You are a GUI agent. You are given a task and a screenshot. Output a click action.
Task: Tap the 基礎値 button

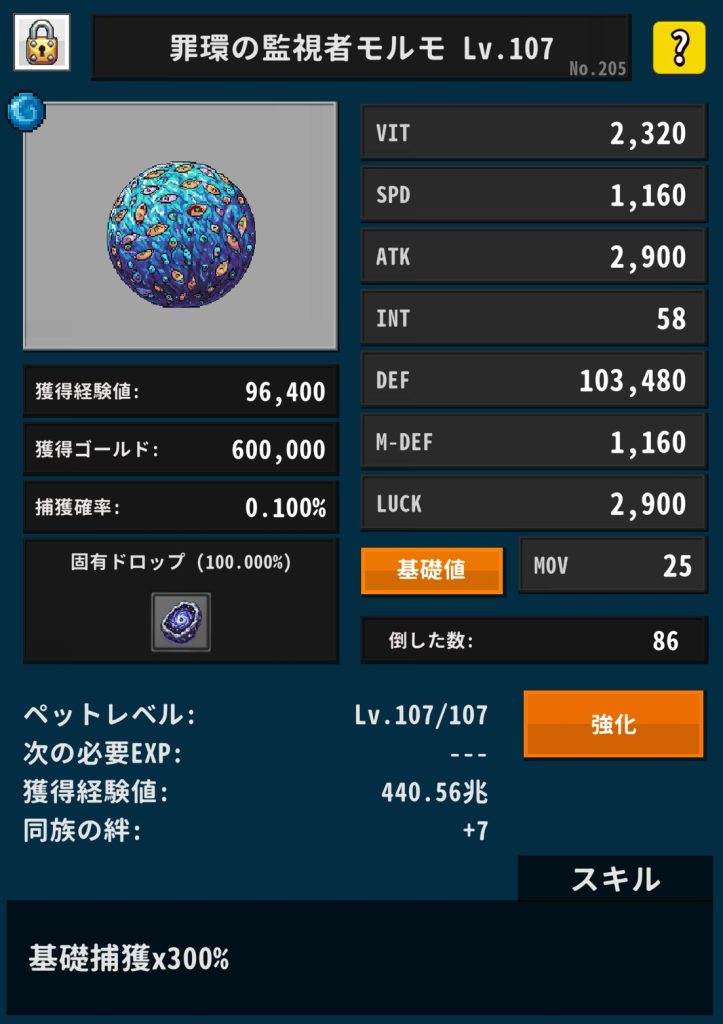coord(432,569)
